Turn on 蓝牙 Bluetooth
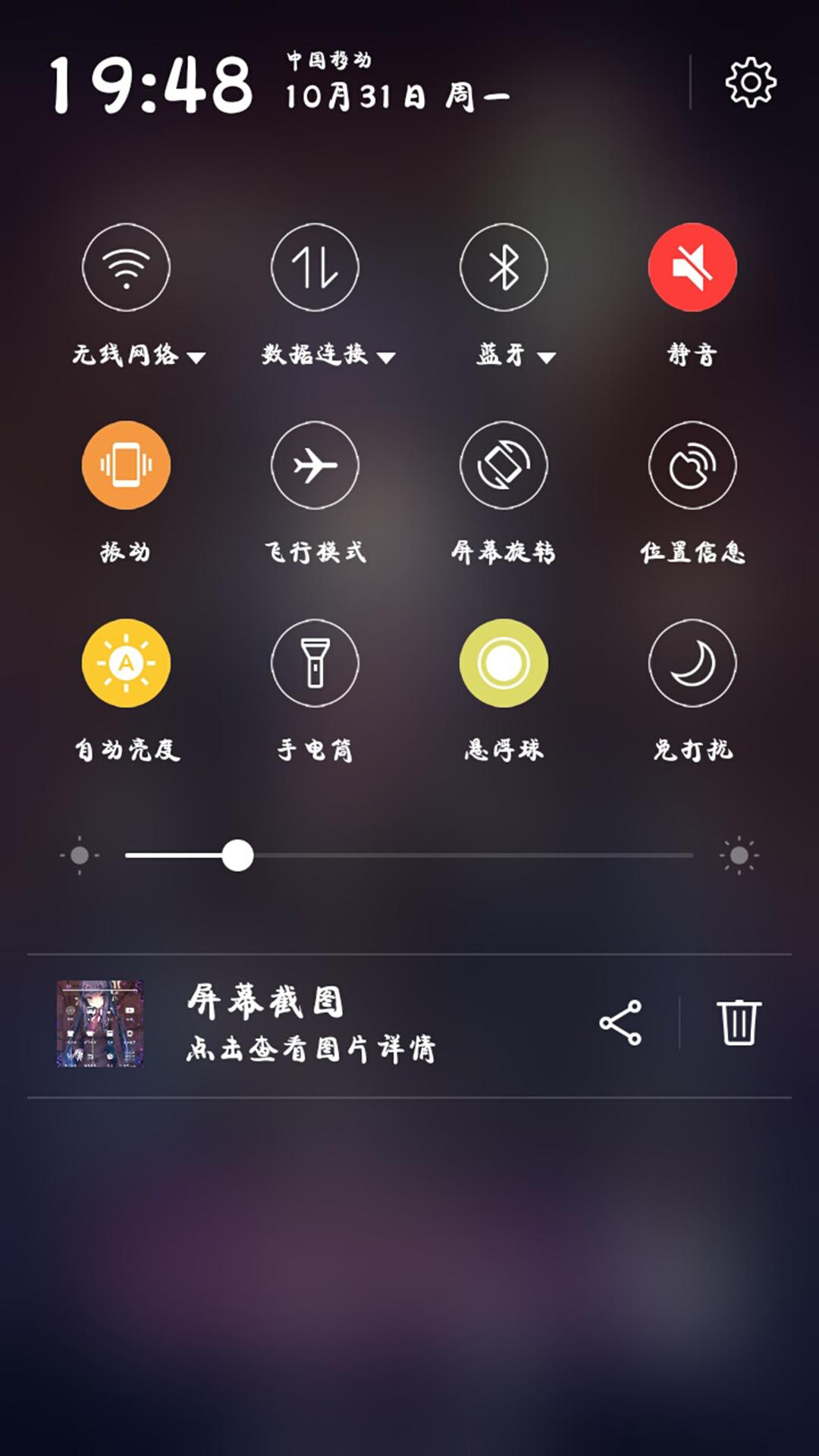The width and height of the screenshot is (819, 1456). click(504, 267)
